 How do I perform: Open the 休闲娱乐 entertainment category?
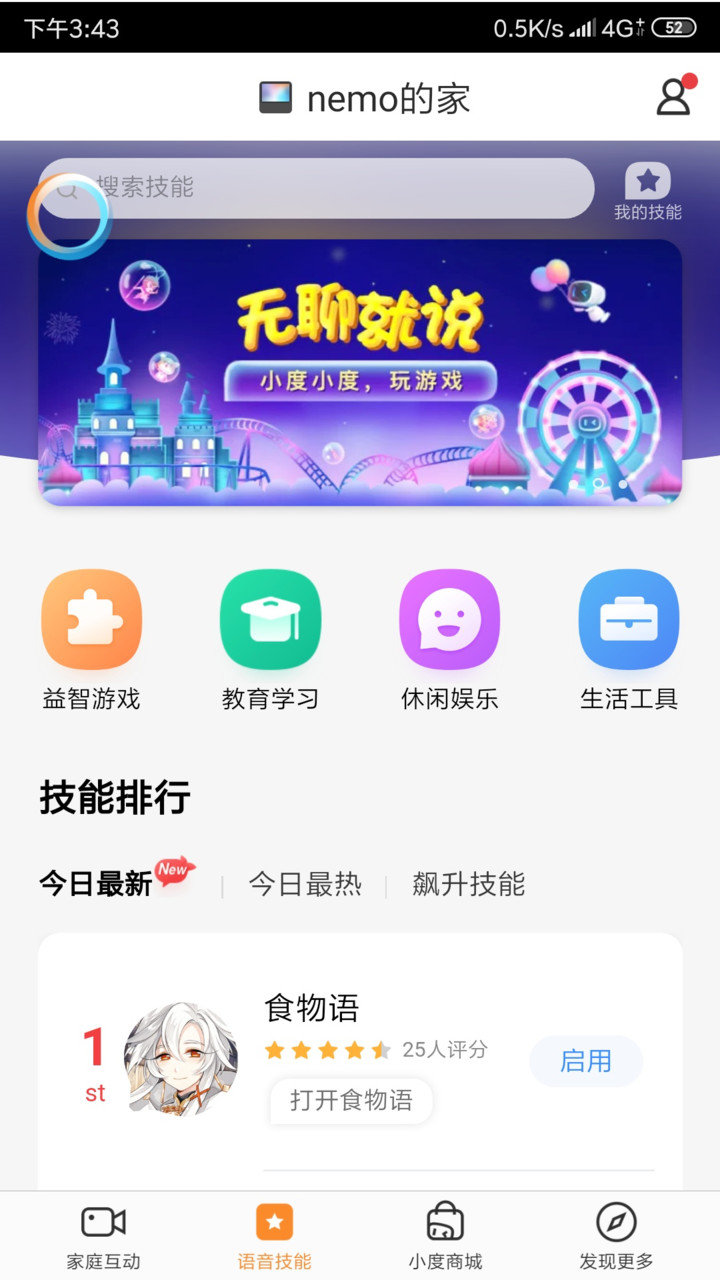pyautogui.click(x=451, y=620)
